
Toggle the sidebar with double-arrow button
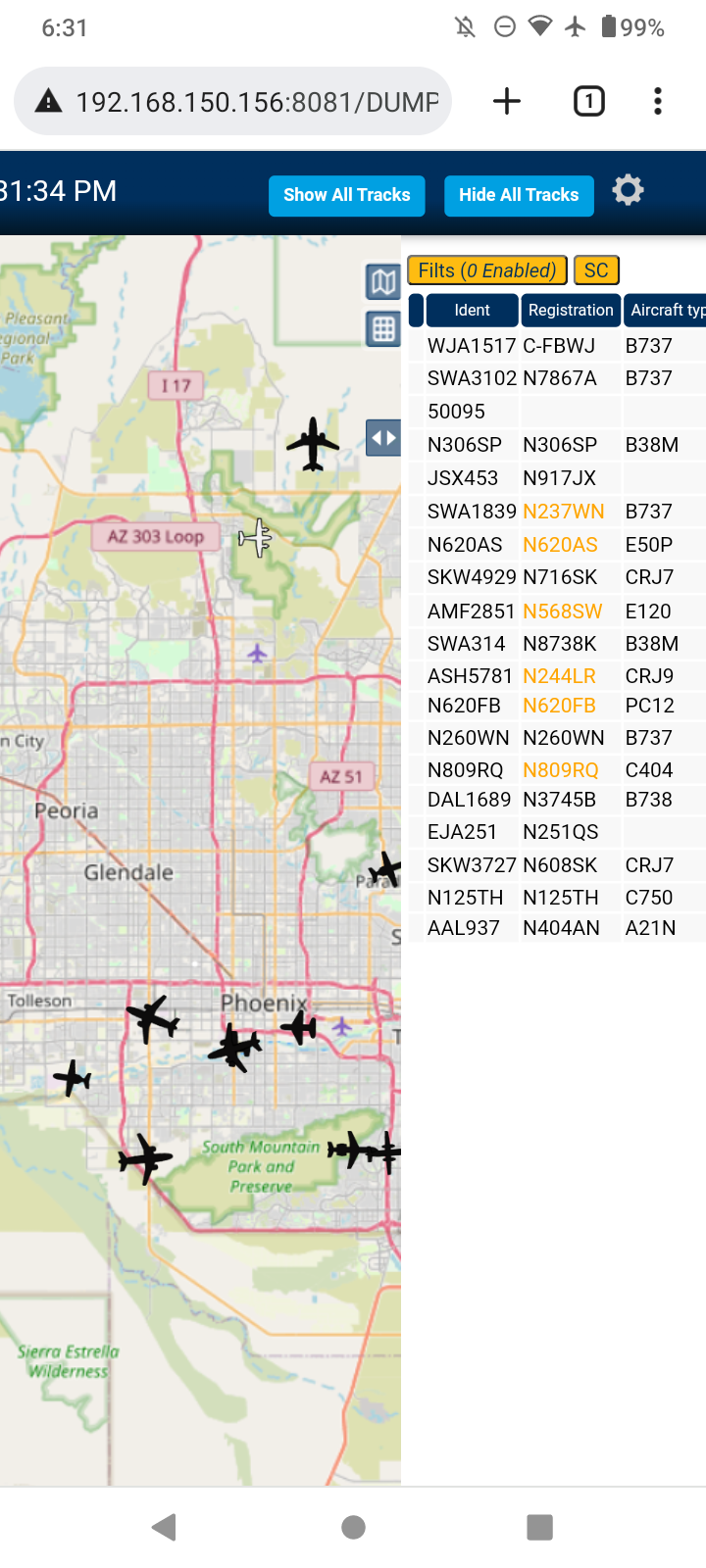coord(383,438)
